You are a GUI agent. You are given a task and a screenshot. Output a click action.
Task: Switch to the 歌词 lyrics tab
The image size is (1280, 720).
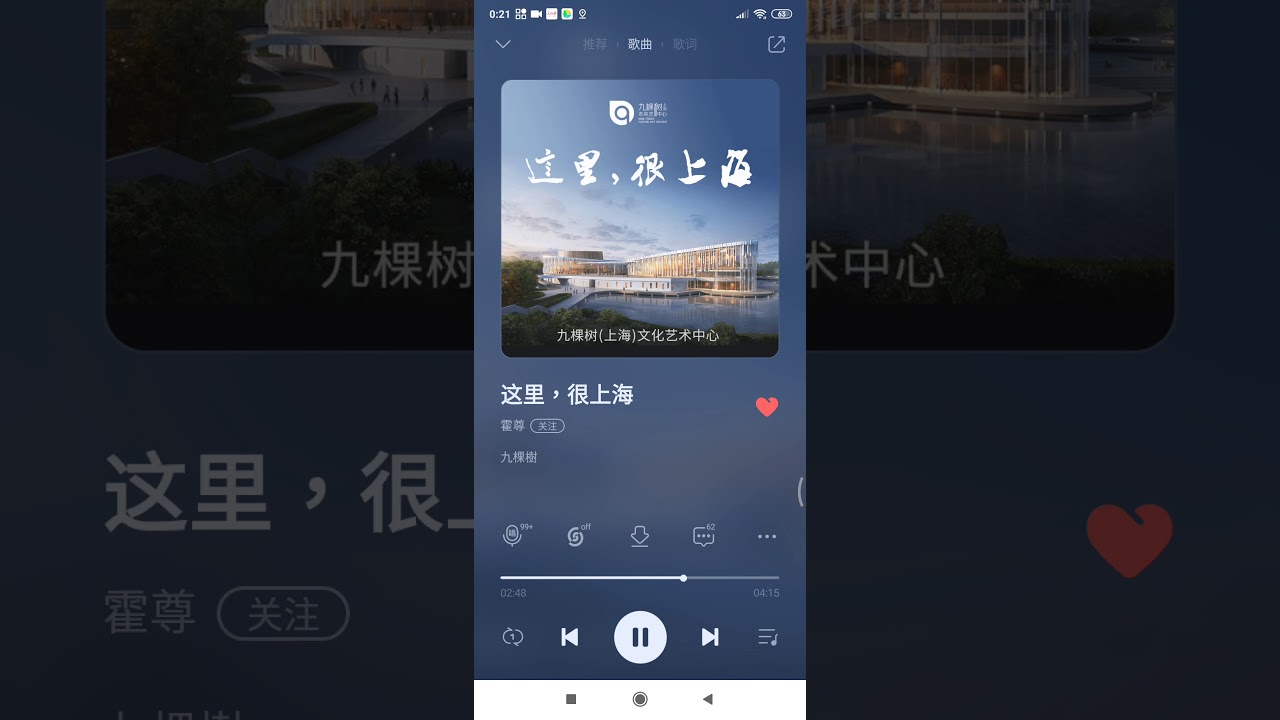[685, 44]
